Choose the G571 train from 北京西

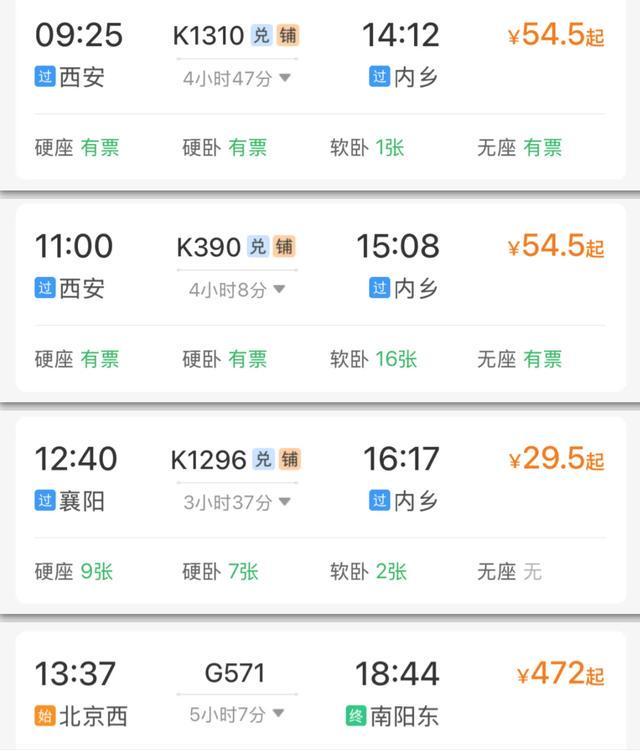[x=234, y=673]
